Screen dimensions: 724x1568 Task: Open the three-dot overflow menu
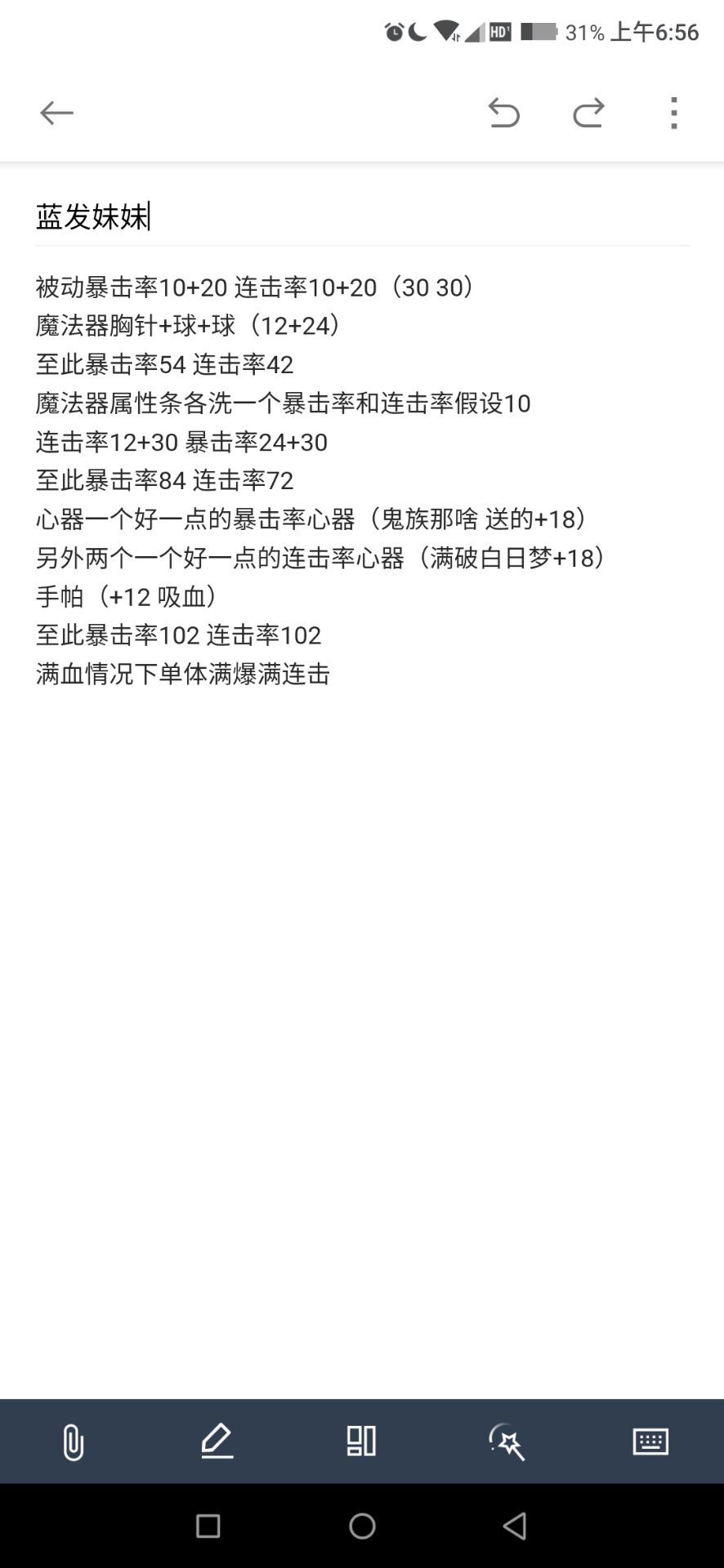(673, 113)
